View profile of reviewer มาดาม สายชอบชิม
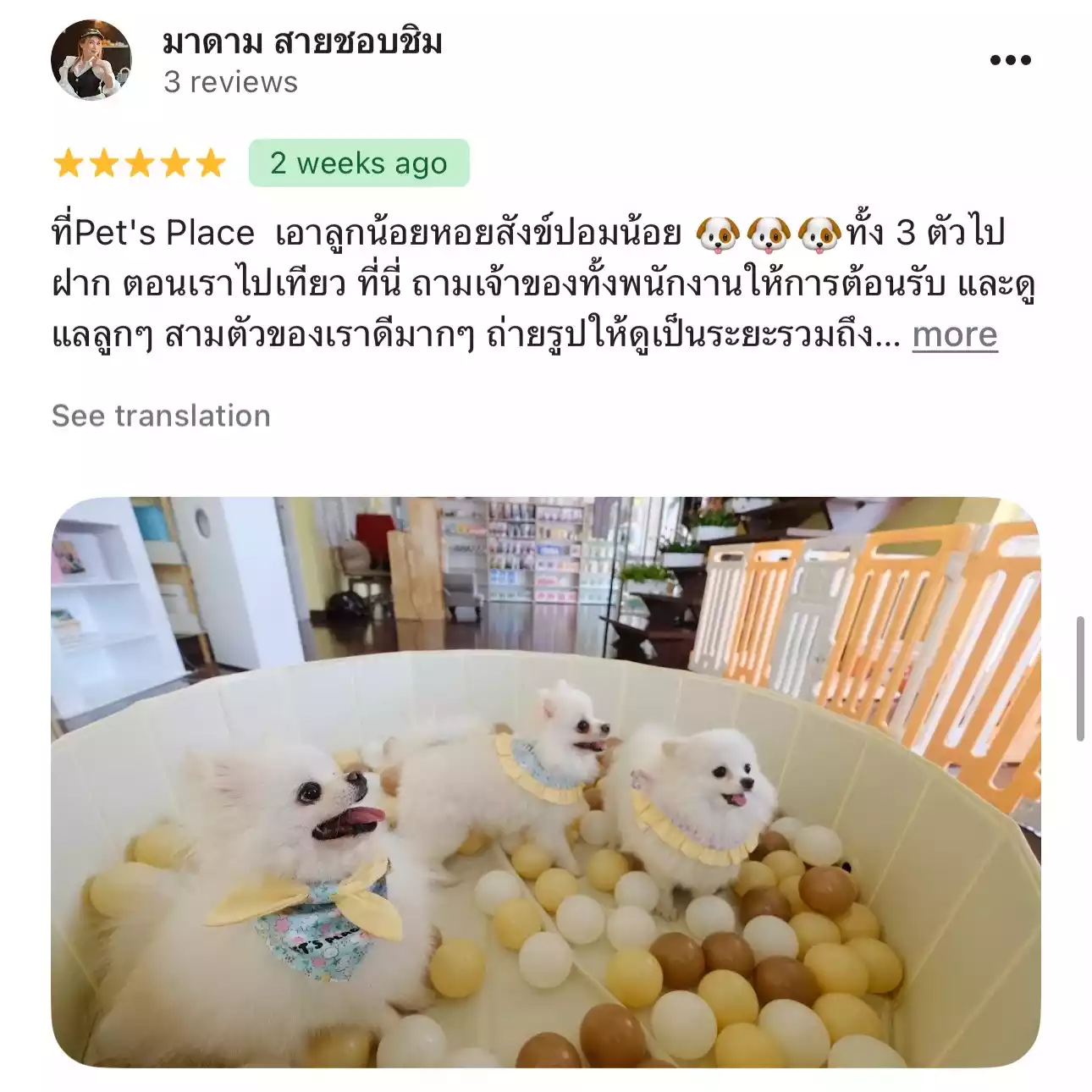 (302, 41)
